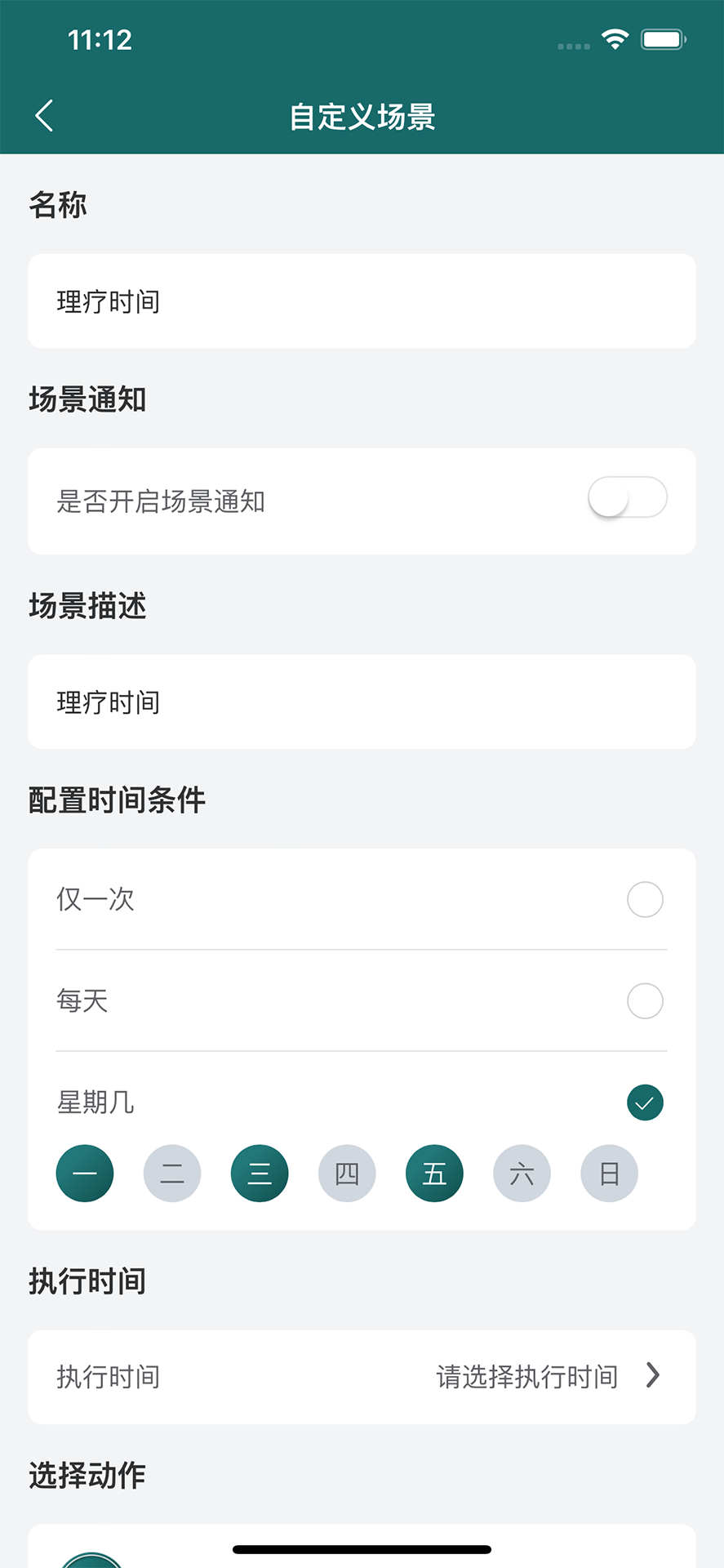
Task: Select Tuesday (二) weekday circle
Action: pos(172,1173)
